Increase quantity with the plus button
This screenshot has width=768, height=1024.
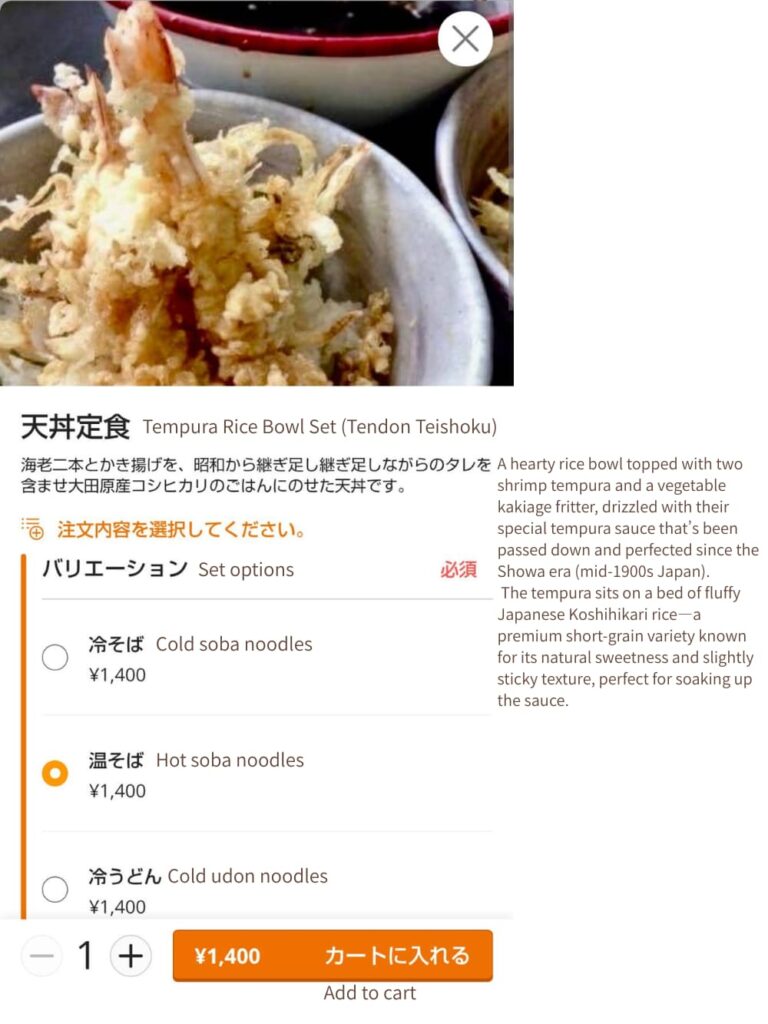coord(130,956)
